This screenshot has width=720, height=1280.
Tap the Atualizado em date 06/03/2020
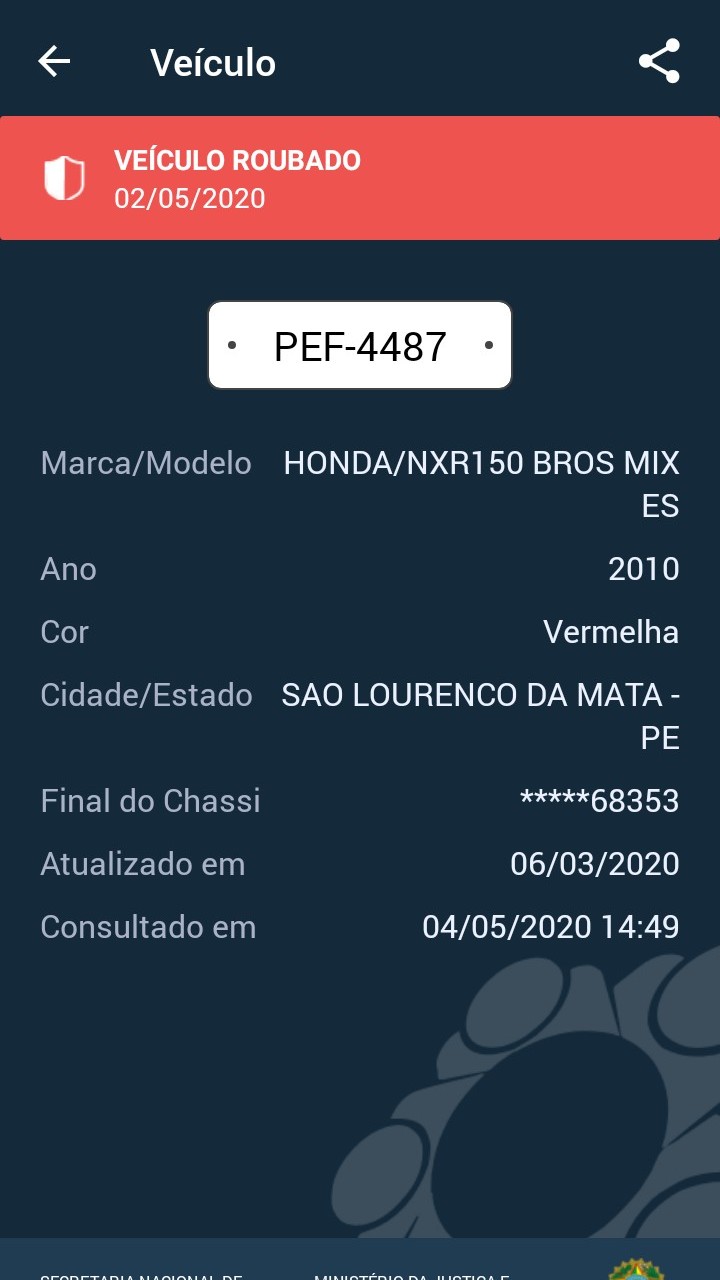[594, 863]
